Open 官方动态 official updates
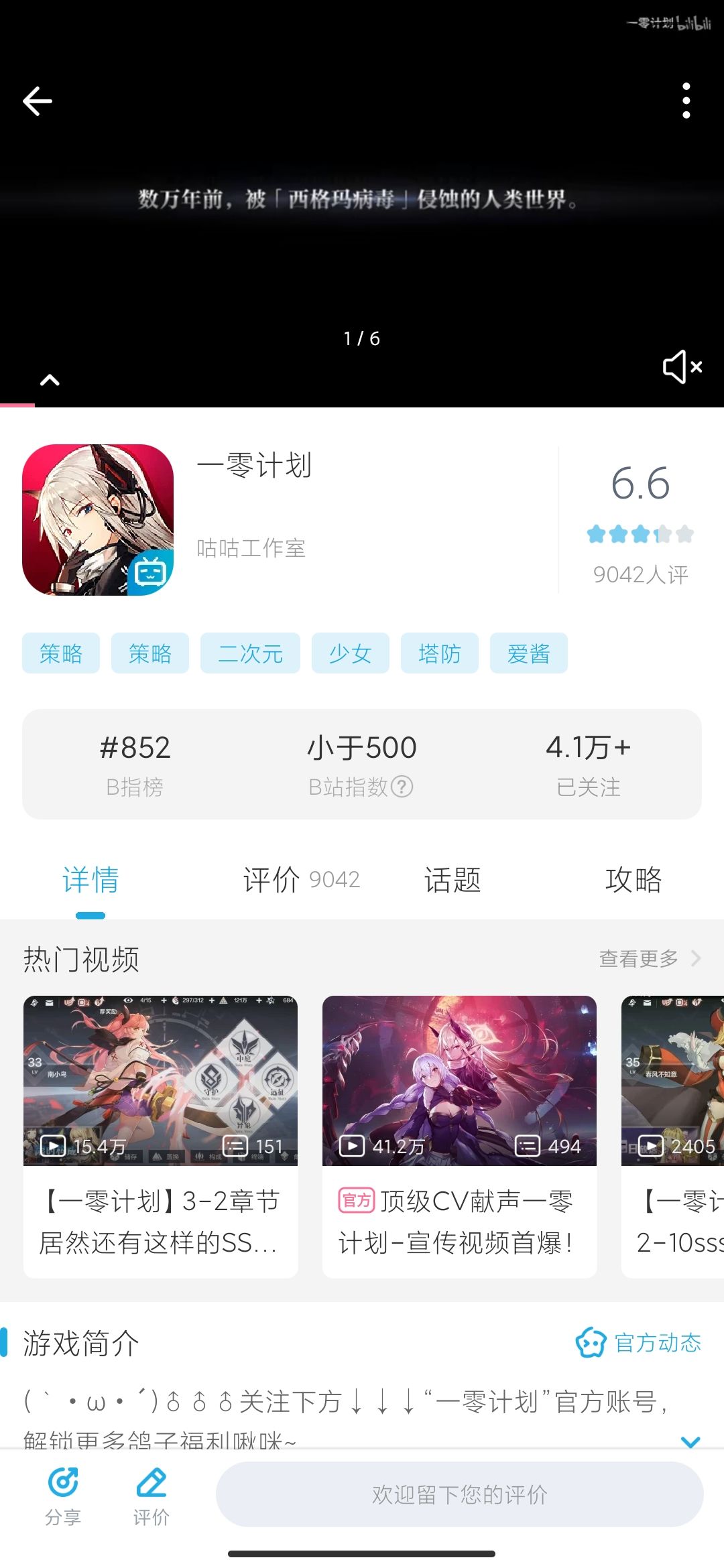The image size is (724, 1568). click(x=638, y=1343)
